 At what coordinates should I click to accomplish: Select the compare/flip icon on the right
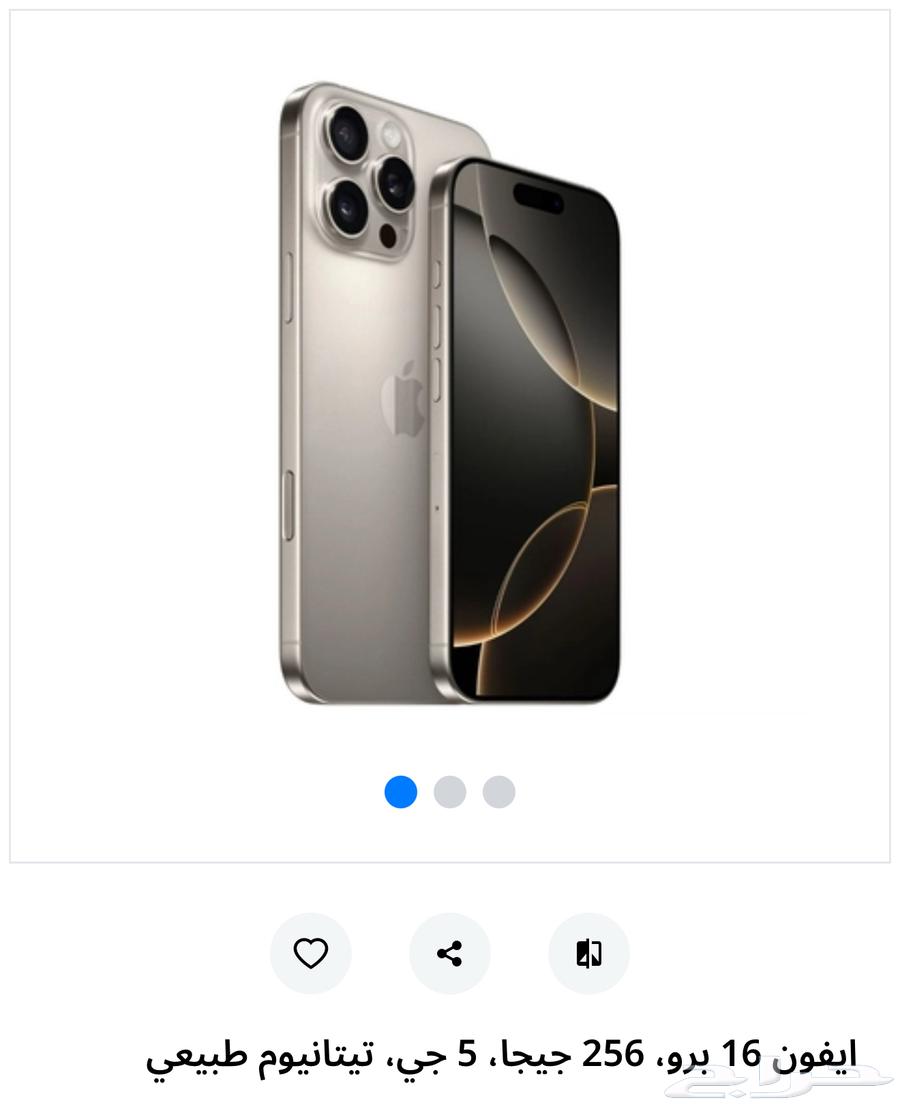588,954
